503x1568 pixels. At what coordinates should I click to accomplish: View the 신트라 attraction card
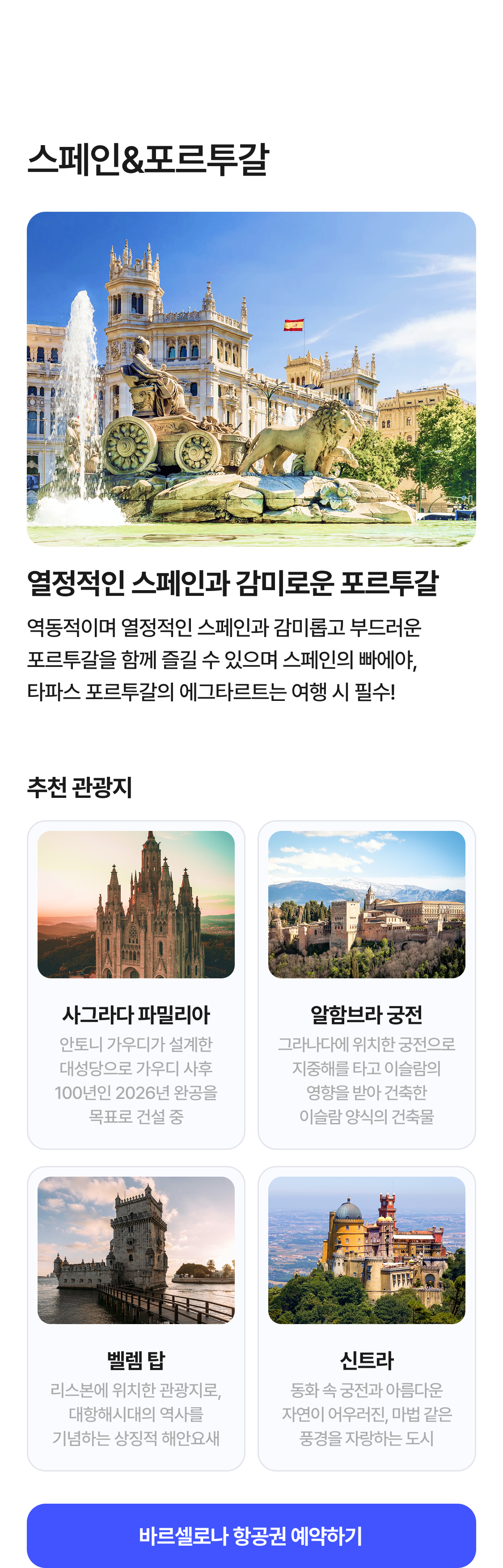[366, 1317]
